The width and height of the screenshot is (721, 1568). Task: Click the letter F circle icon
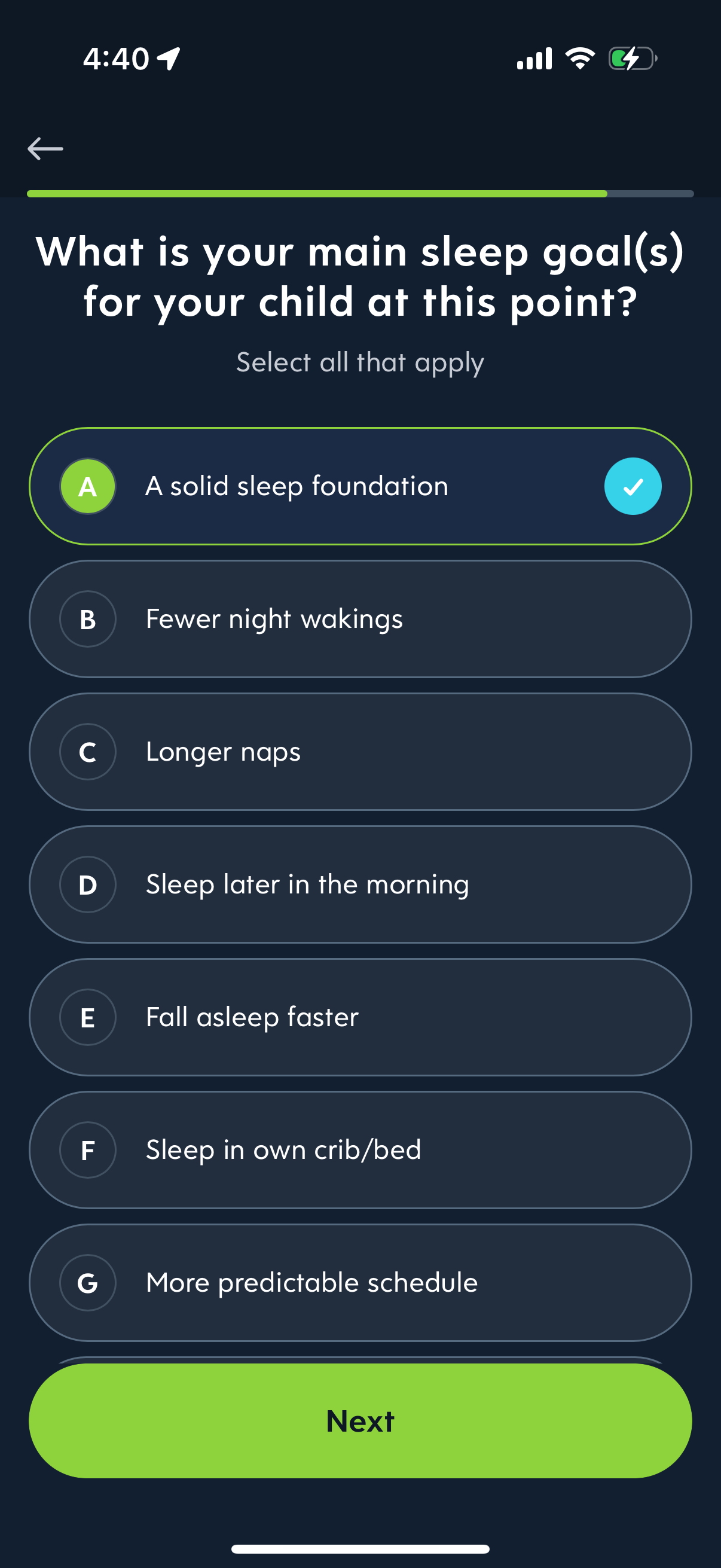tap(87, 1149)
